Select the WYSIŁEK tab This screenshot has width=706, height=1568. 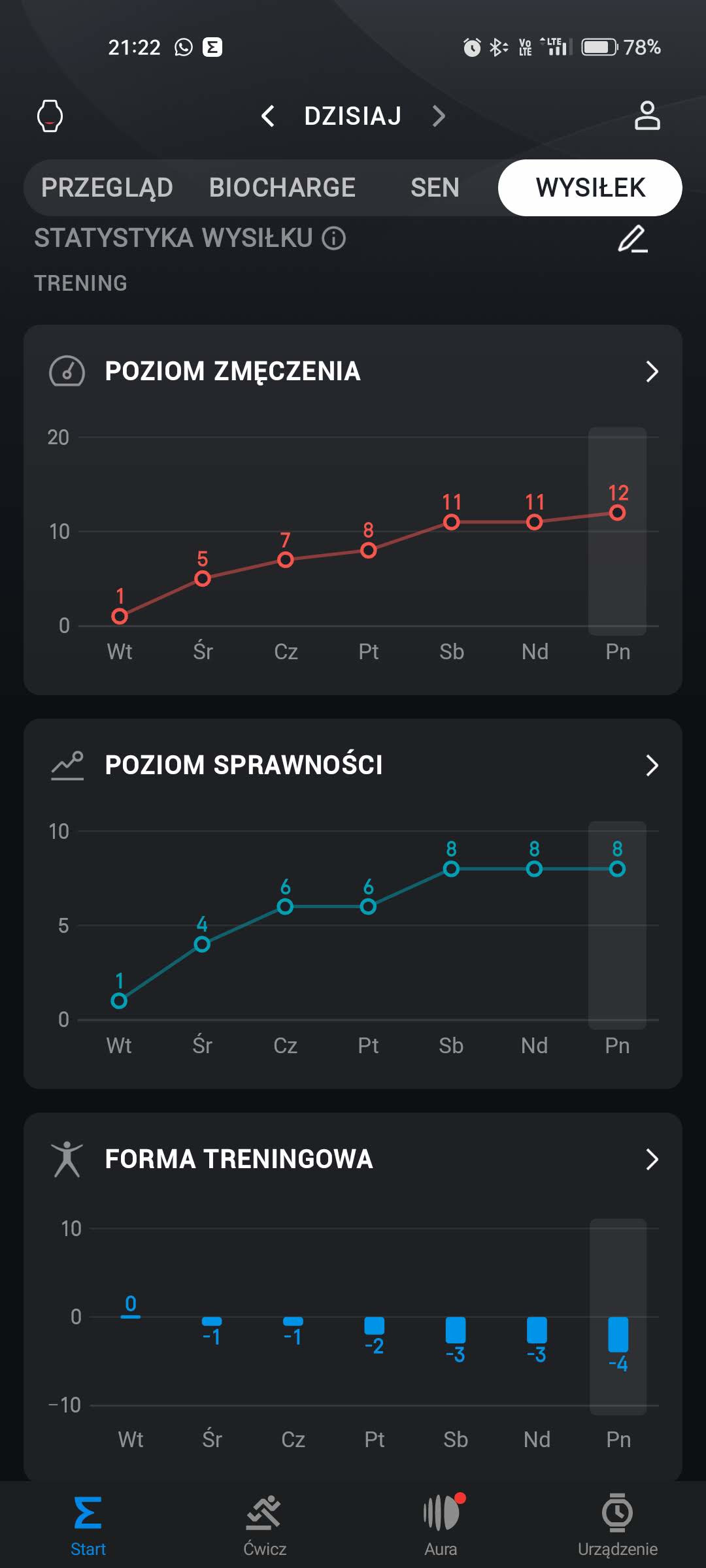[x=590, y=188]
